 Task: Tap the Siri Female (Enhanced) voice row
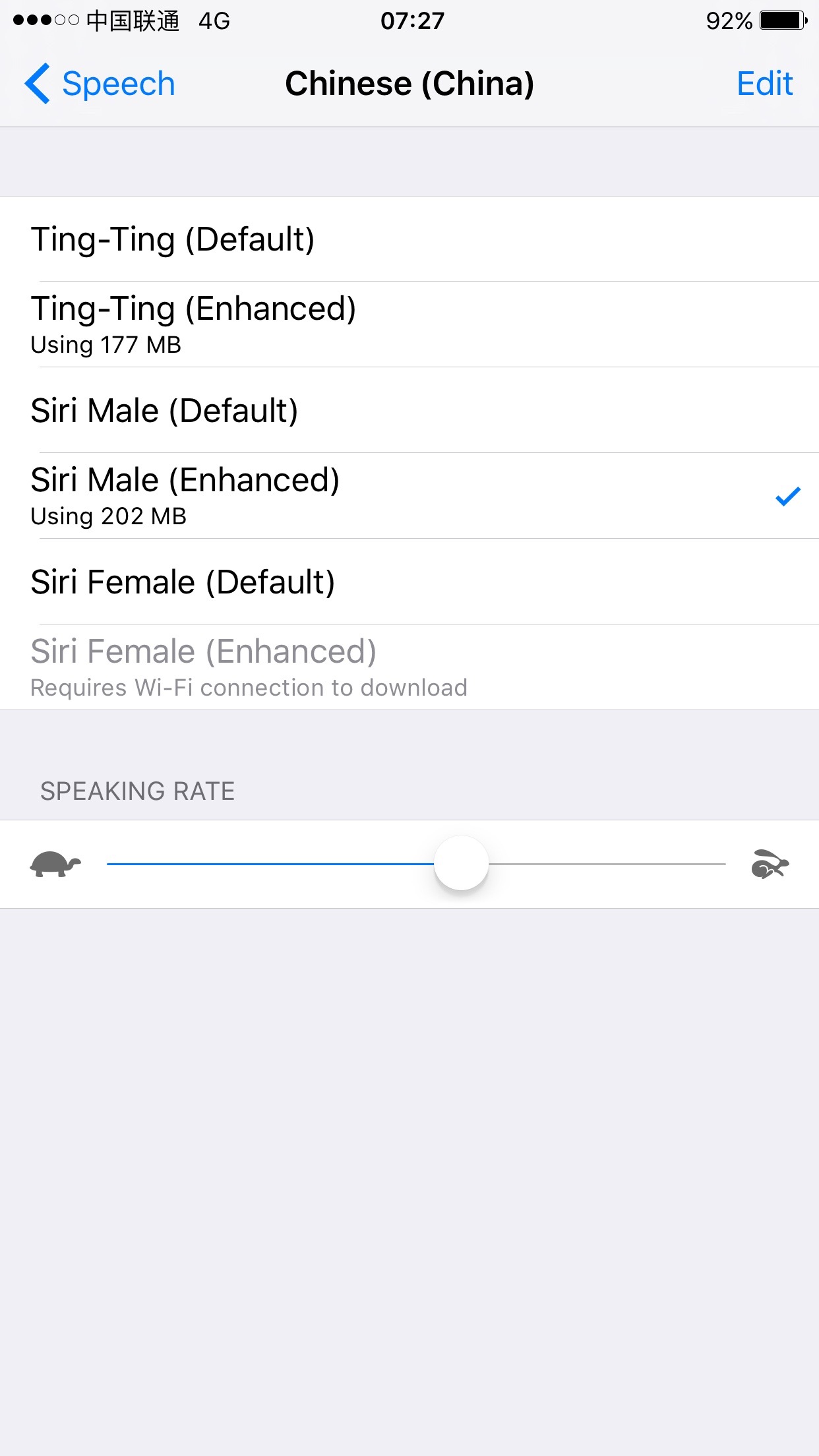(x=409, y=667)
